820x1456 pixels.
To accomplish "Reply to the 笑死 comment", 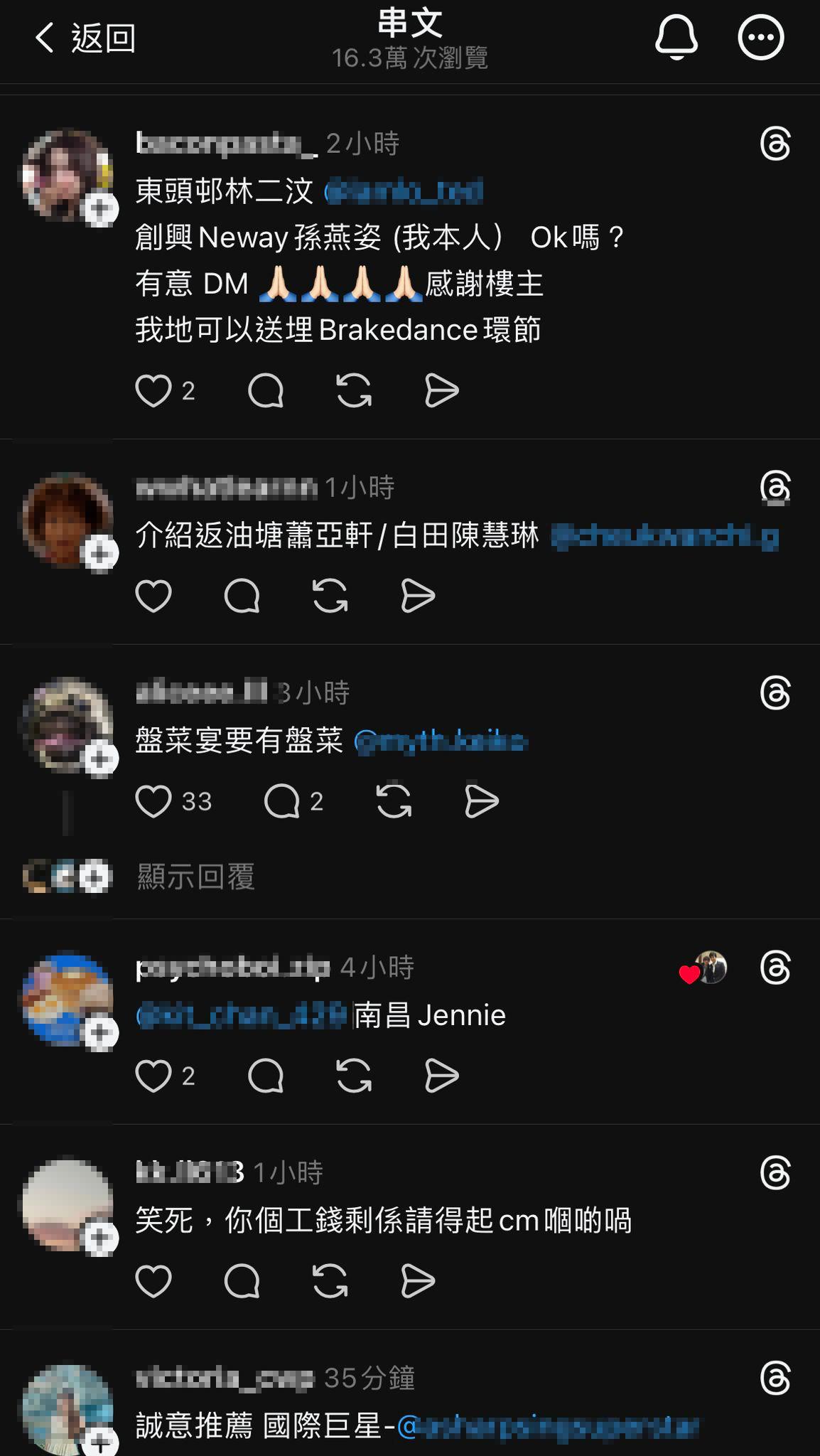I will 242,1281.
